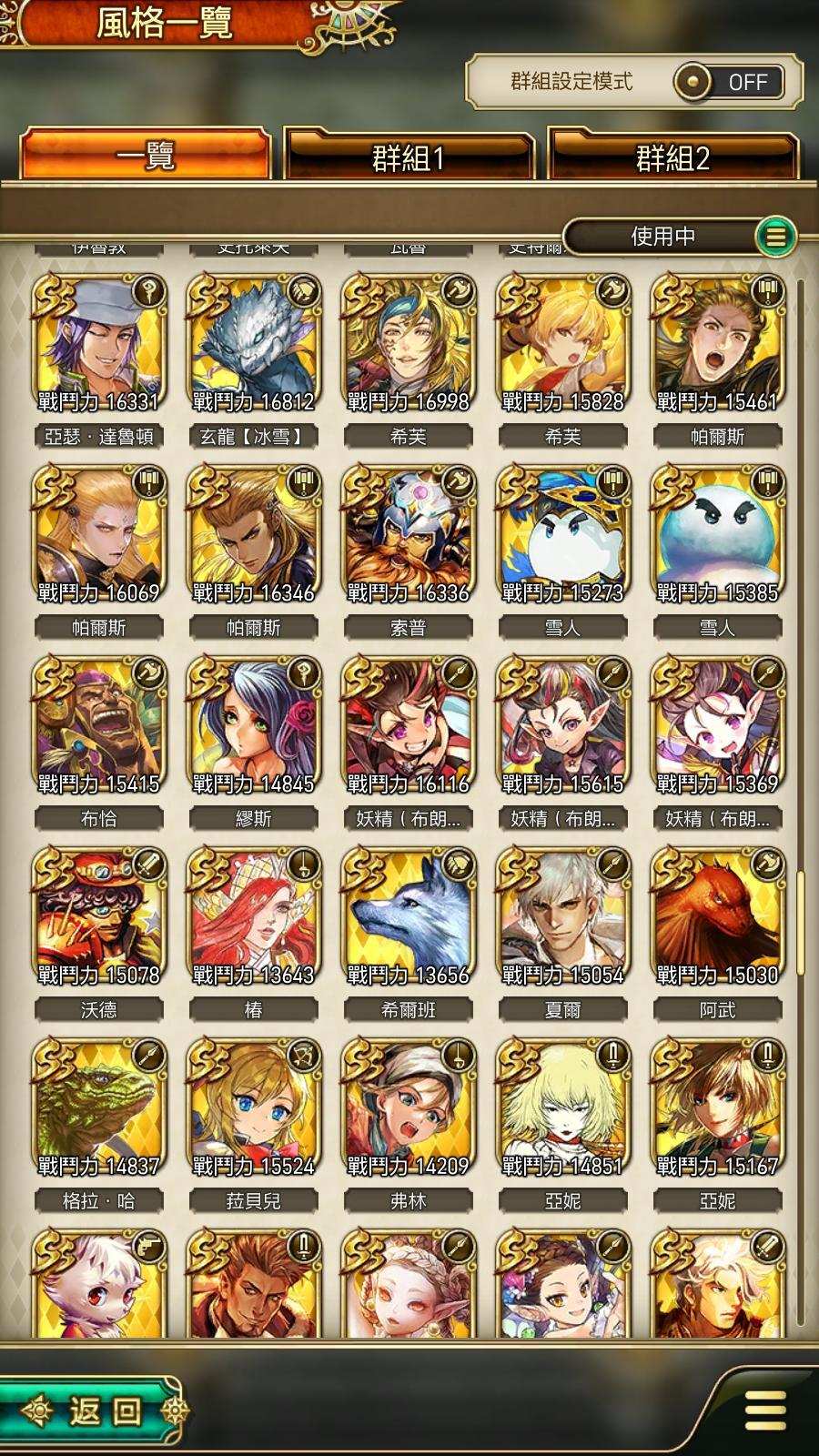819x1456 pixels.
Task: Open 格拉·哈 style card
Action: (x=99, y=1126)
